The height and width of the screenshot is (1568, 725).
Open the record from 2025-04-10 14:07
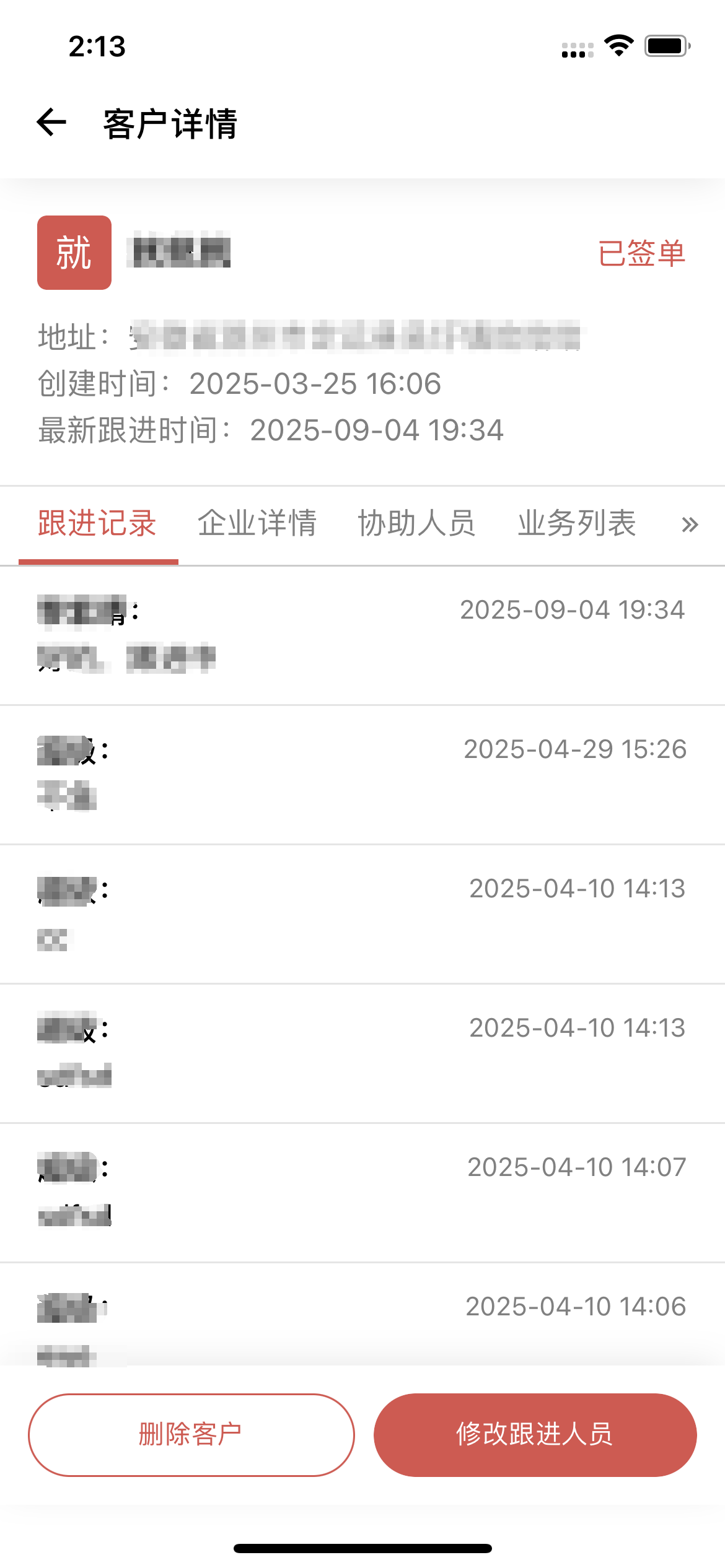click(362, 1189)
